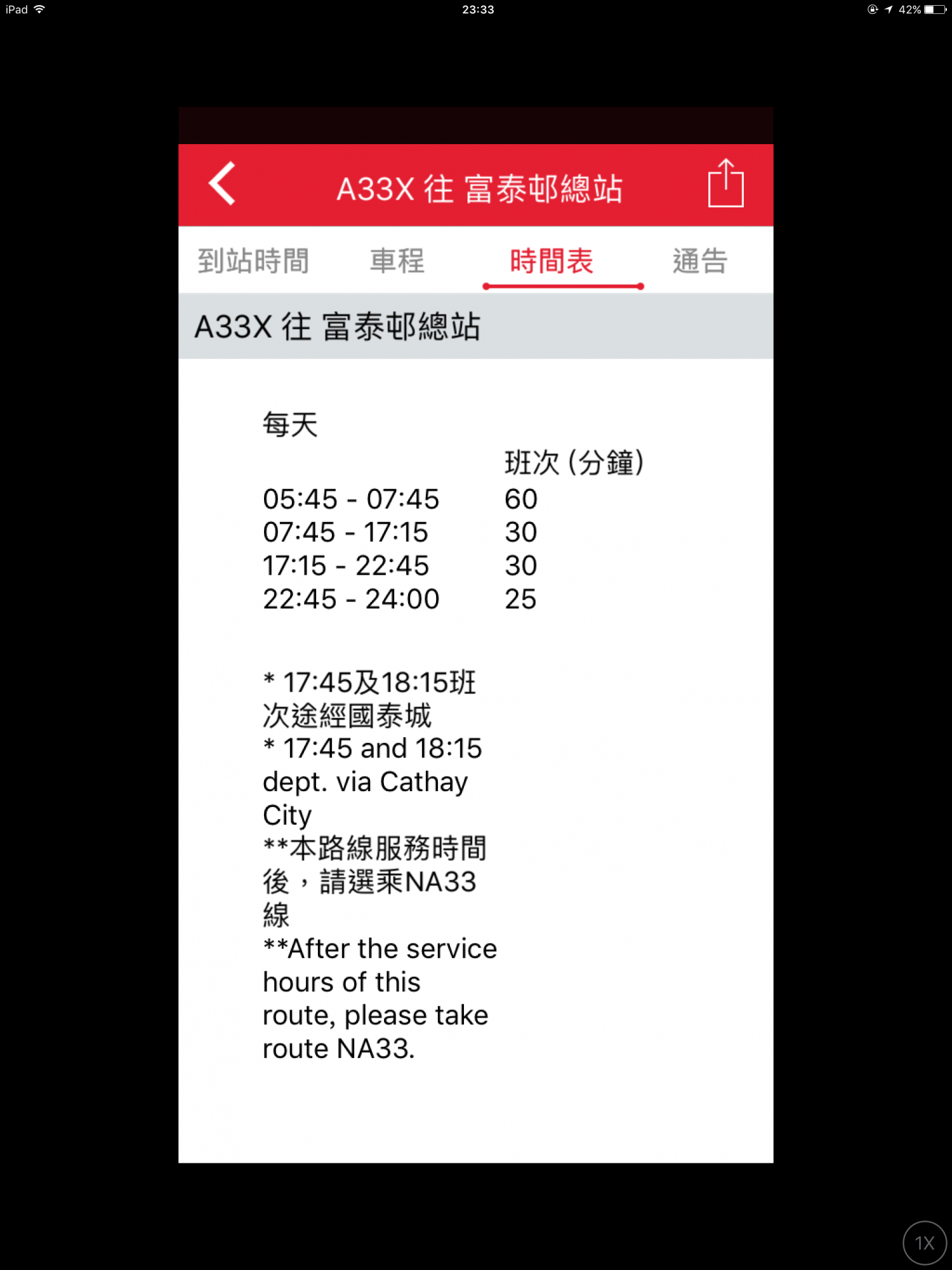
Task: Switch to the 到站時間 tab
Action: 253,261
